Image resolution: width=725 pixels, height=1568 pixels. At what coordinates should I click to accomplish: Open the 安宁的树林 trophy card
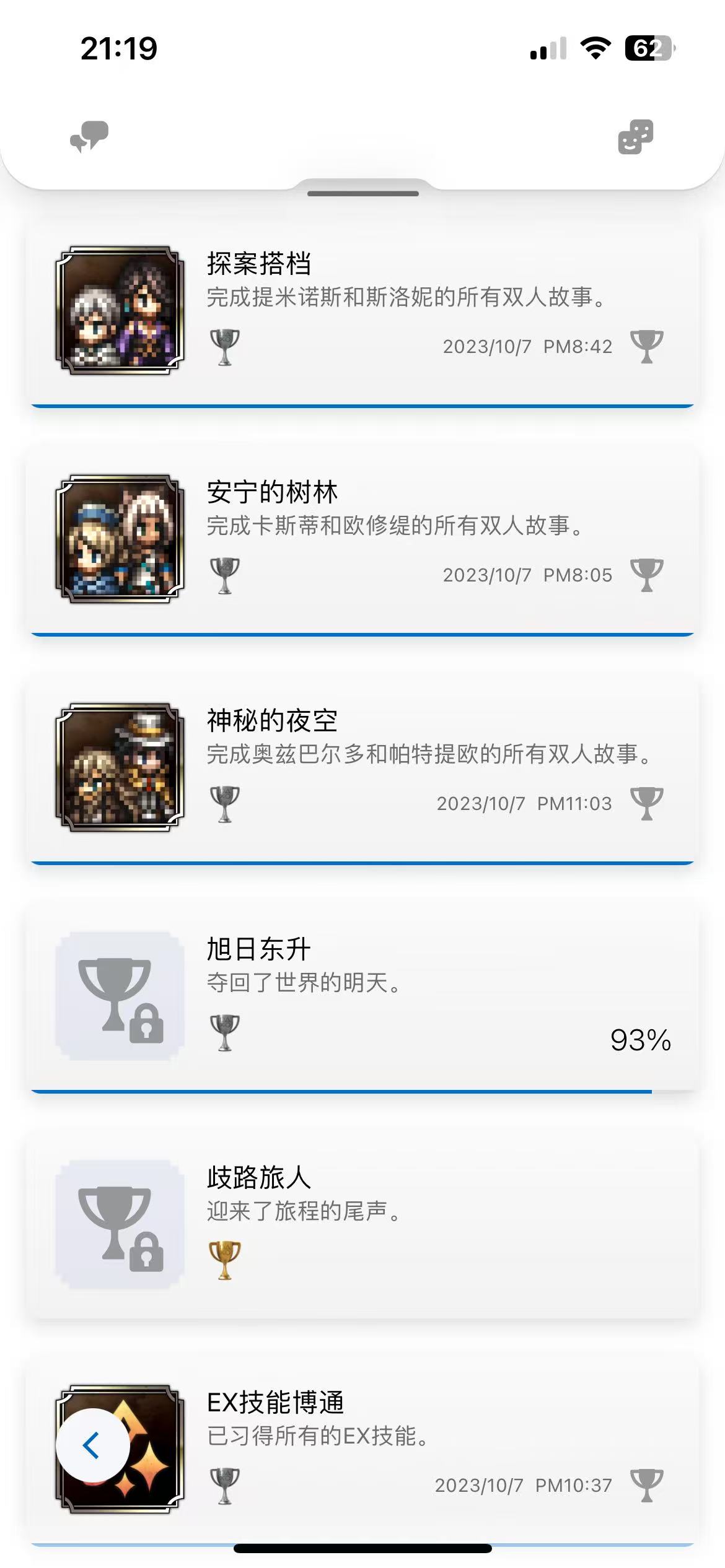point(362,539)
